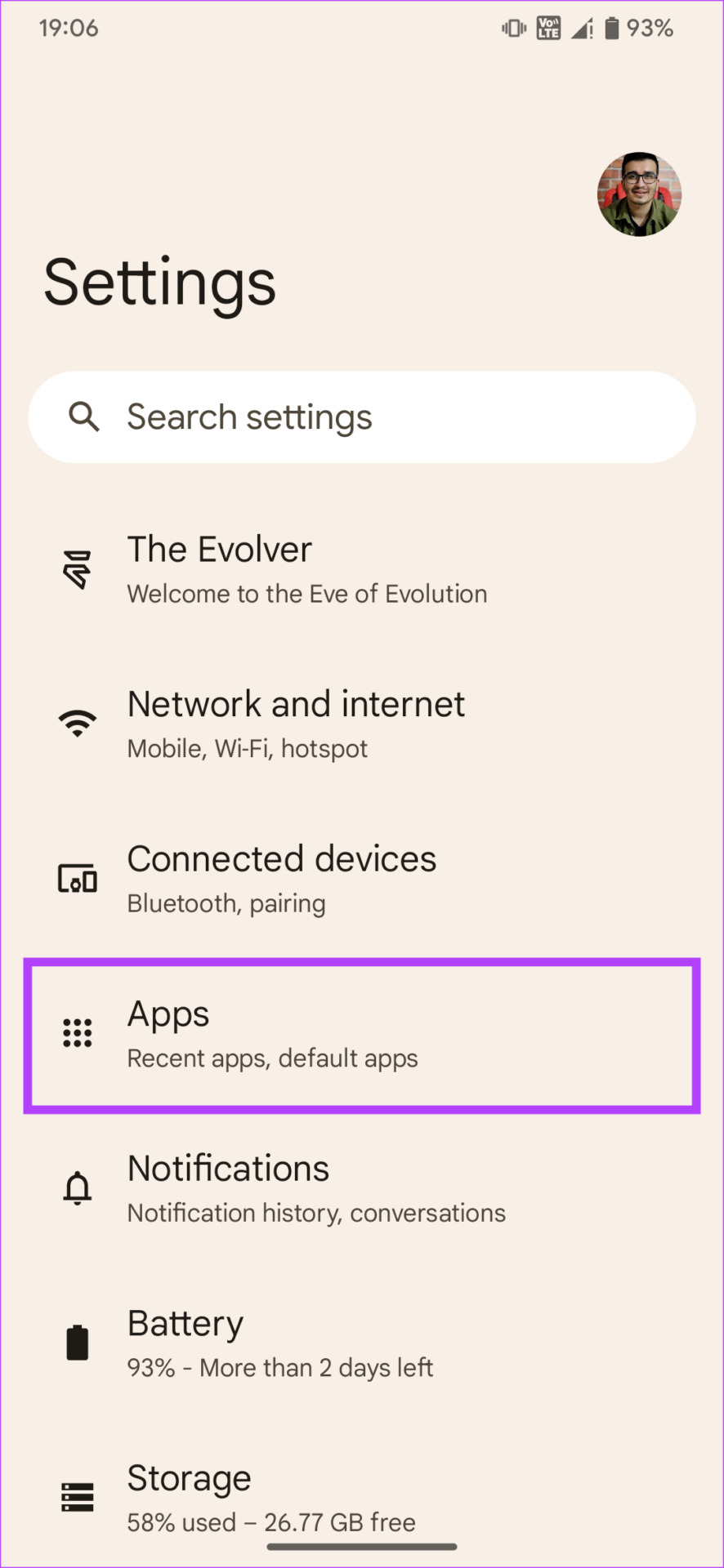Go to Connected devices
724x1568 pixels.
362,880
